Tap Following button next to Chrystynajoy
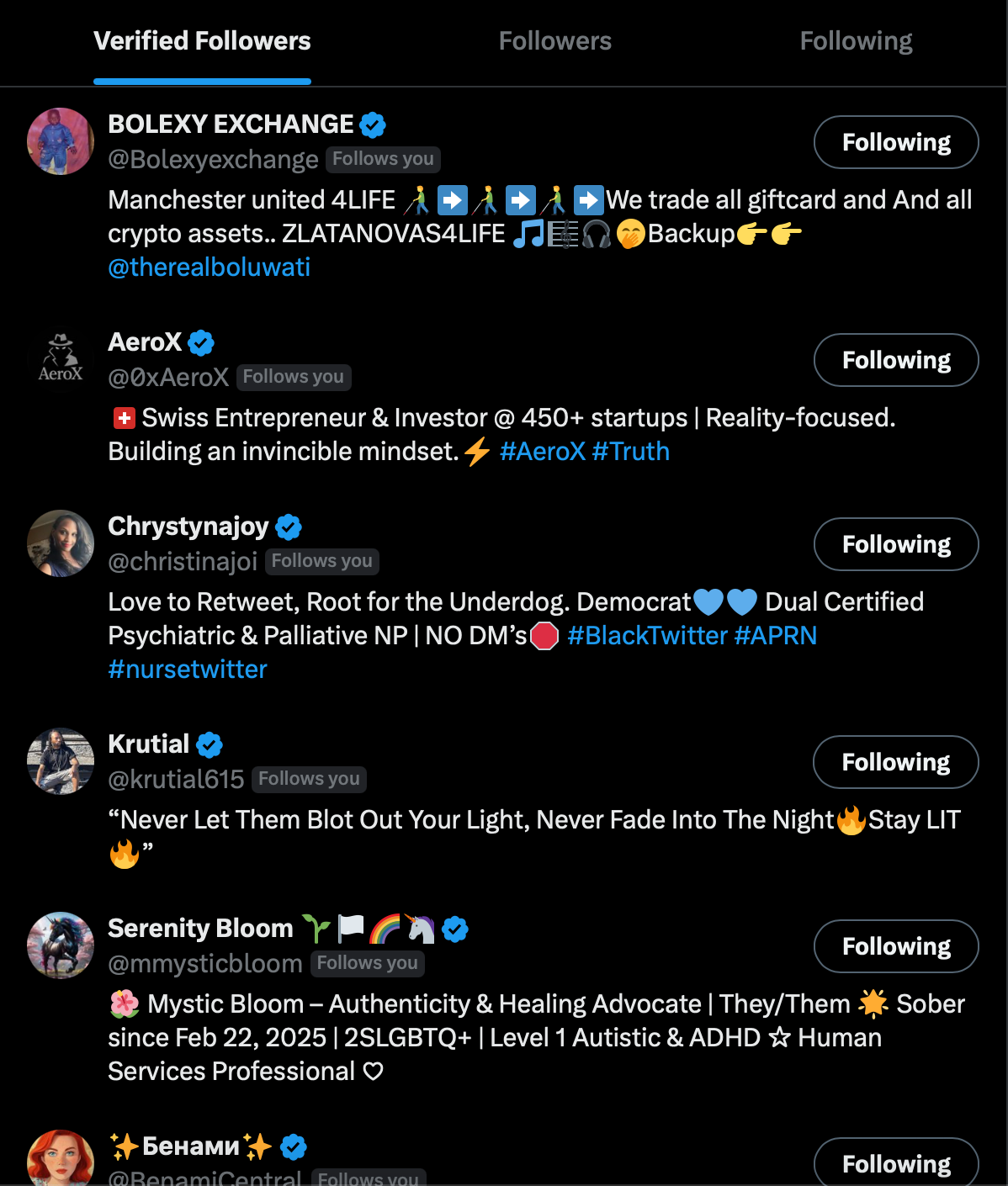Image resolution: width=1008 pixels, height=1186 pixels. pyautogui.click(x=896, y=544)
